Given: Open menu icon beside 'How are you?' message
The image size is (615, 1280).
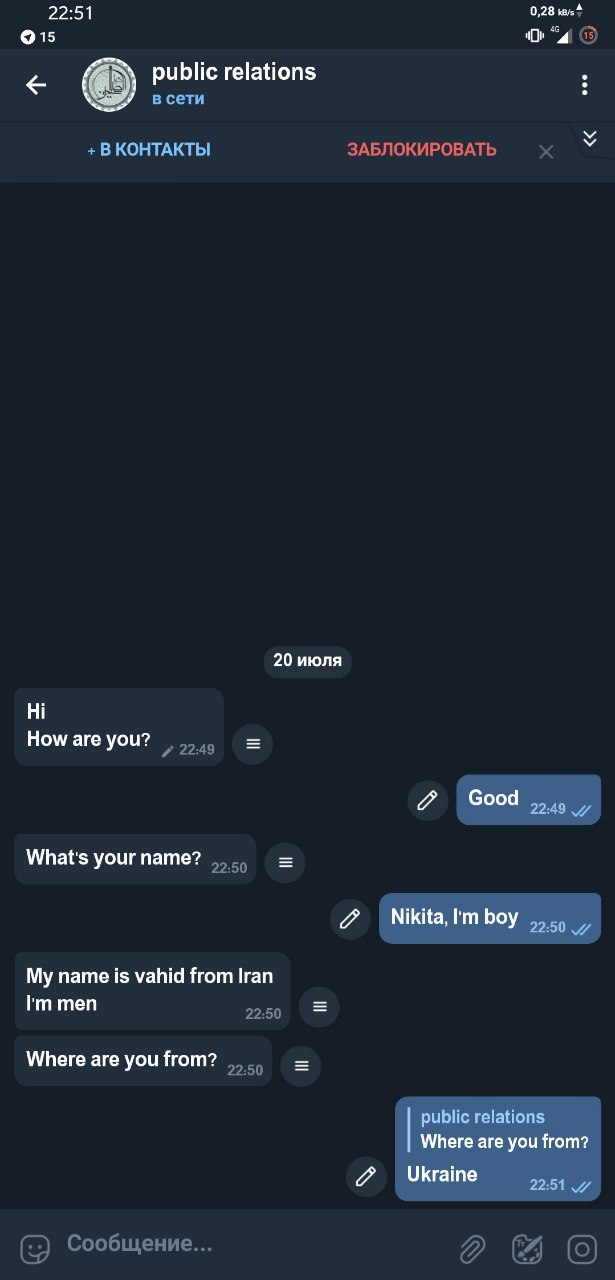Looking at the screenshot, I should [x=253, y=744].
